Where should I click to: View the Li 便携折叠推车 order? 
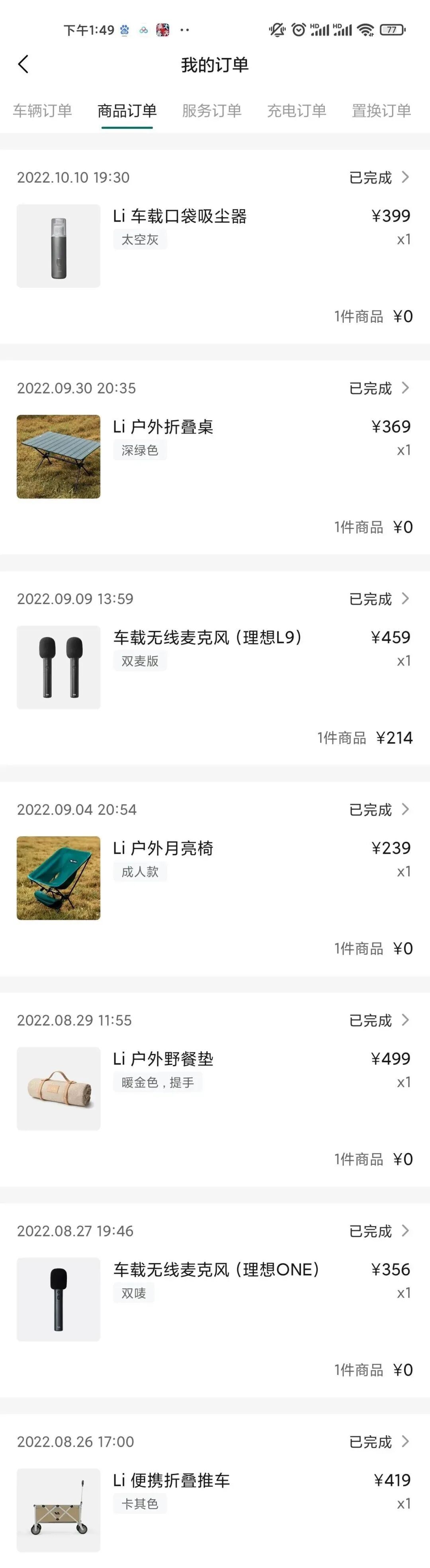click(x=172, y=1480)
